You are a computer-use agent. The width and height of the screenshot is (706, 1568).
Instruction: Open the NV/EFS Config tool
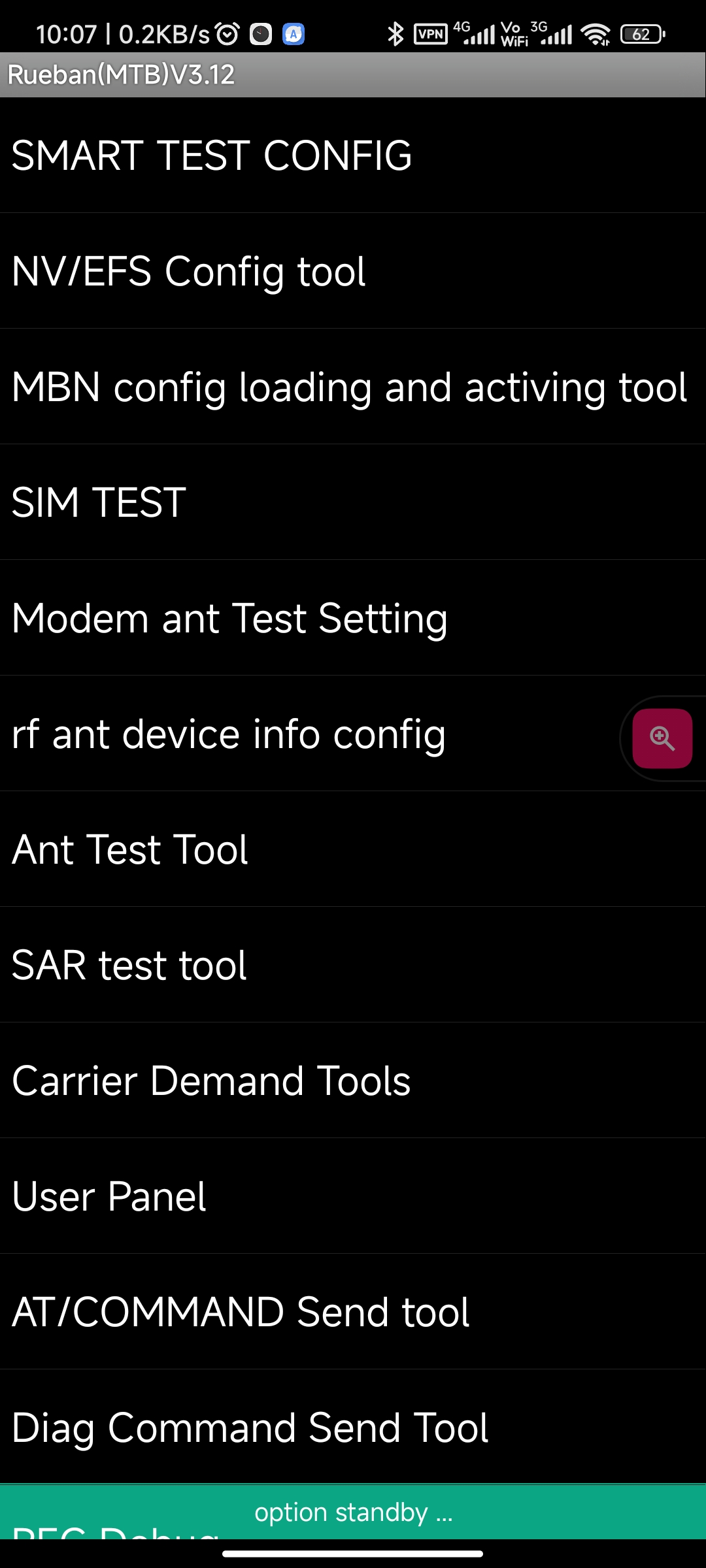click(x=353, y=271)
